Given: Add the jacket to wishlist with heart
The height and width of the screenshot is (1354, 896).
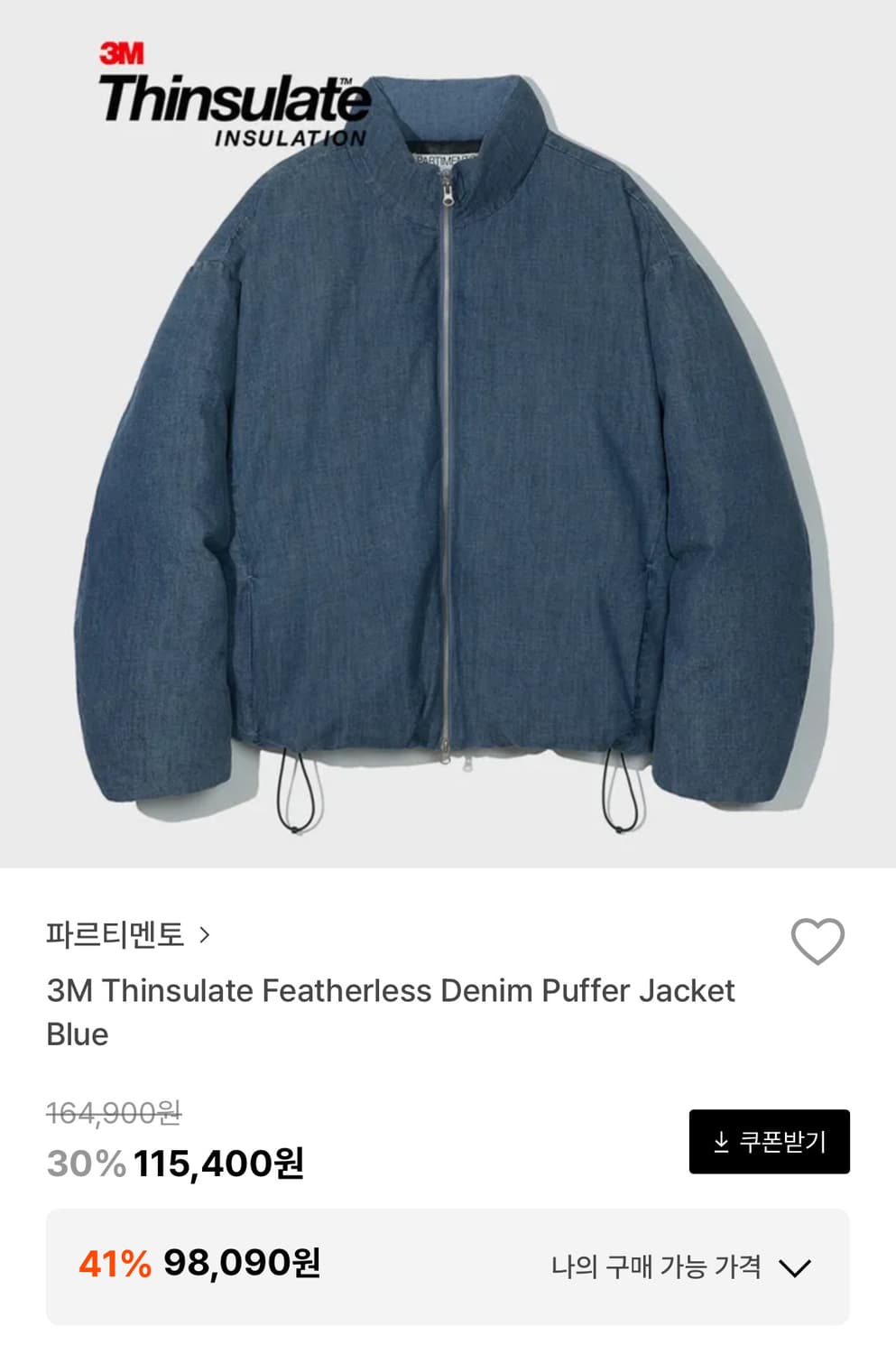Looking at the screenshot, I should click(x=817, y=941).
